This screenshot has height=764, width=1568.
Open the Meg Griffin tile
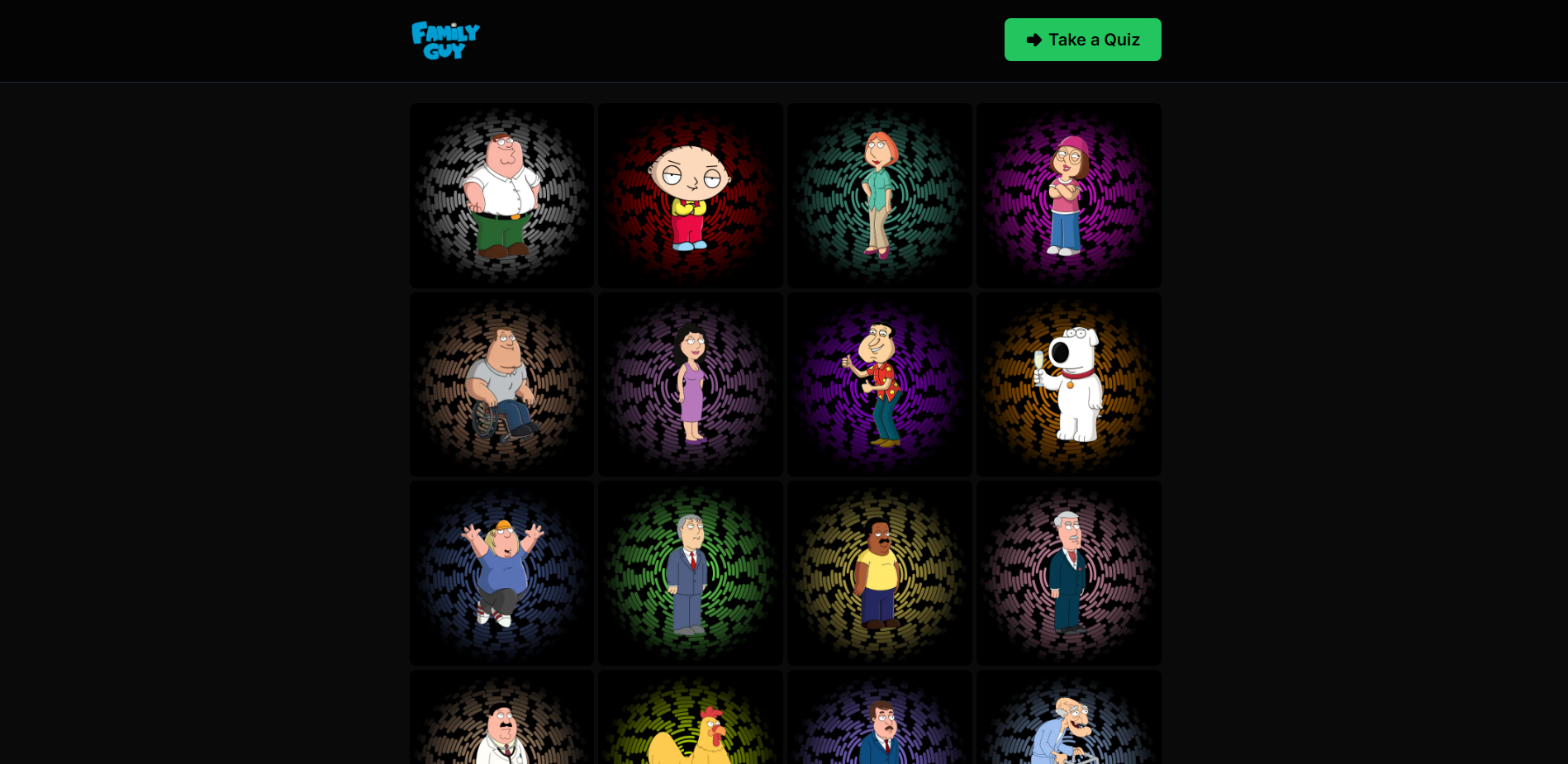(x=1068, y=195)
